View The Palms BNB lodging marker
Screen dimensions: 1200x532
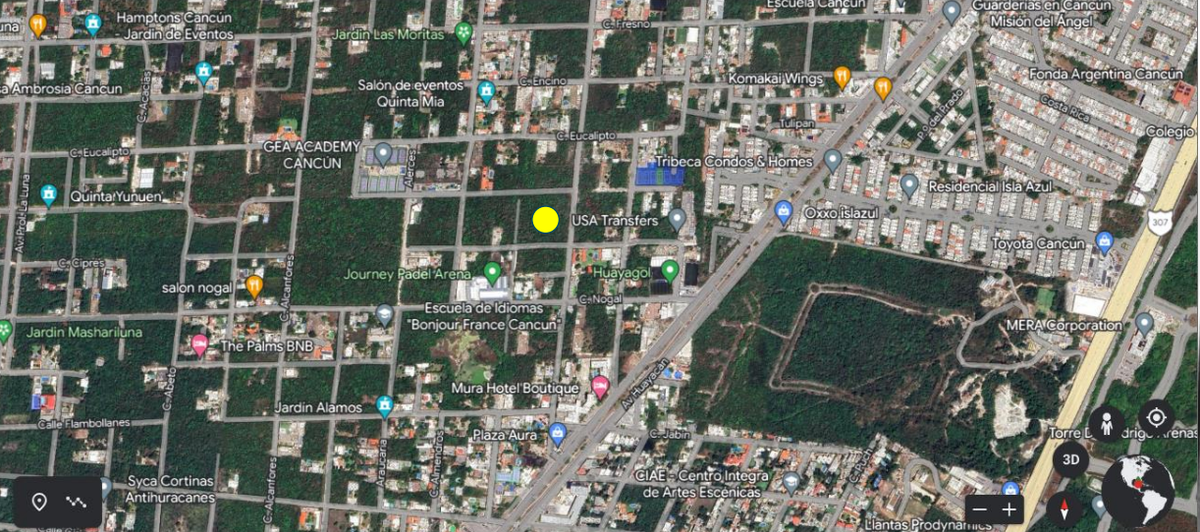(x=199, y=346)
